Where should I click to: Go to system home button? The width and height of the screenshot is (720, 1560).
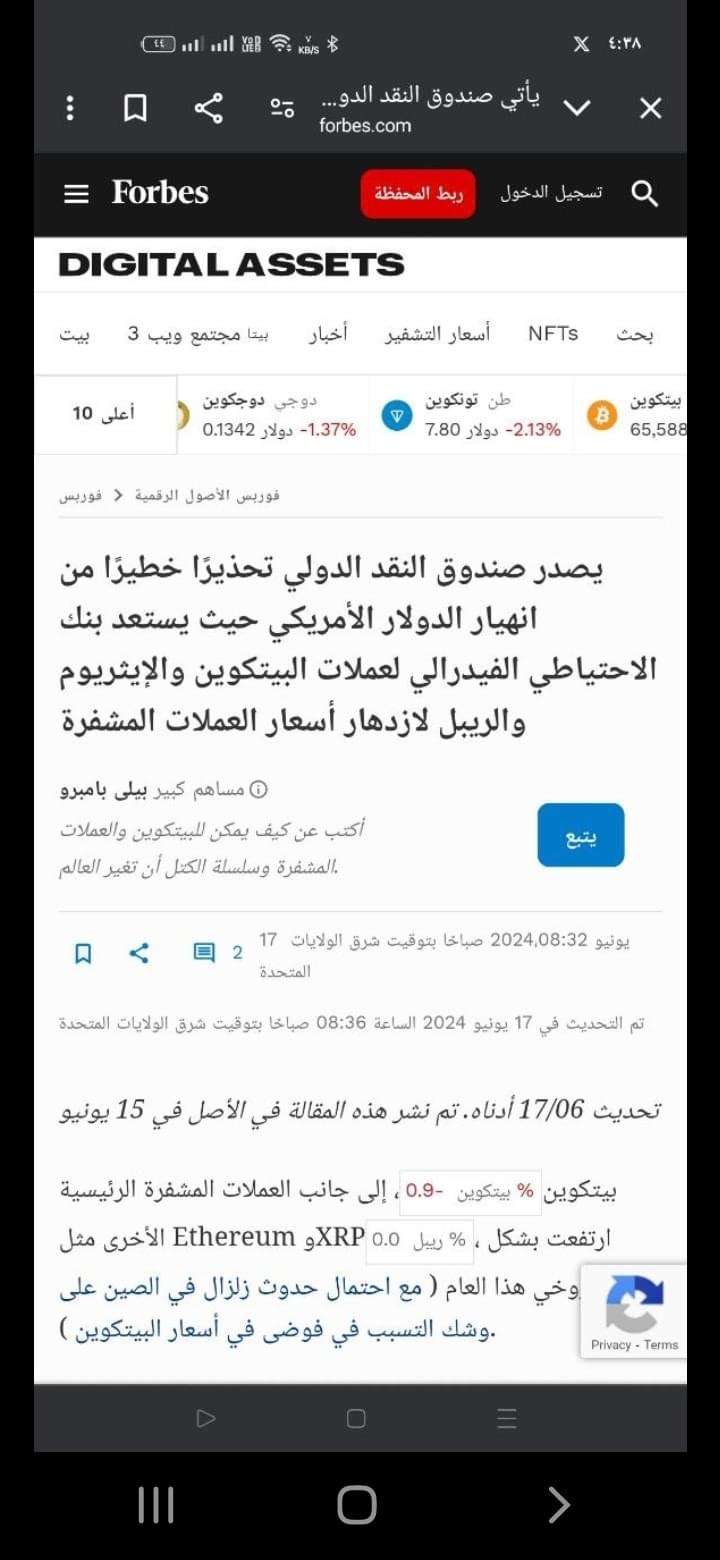[x=357, y=1504]
